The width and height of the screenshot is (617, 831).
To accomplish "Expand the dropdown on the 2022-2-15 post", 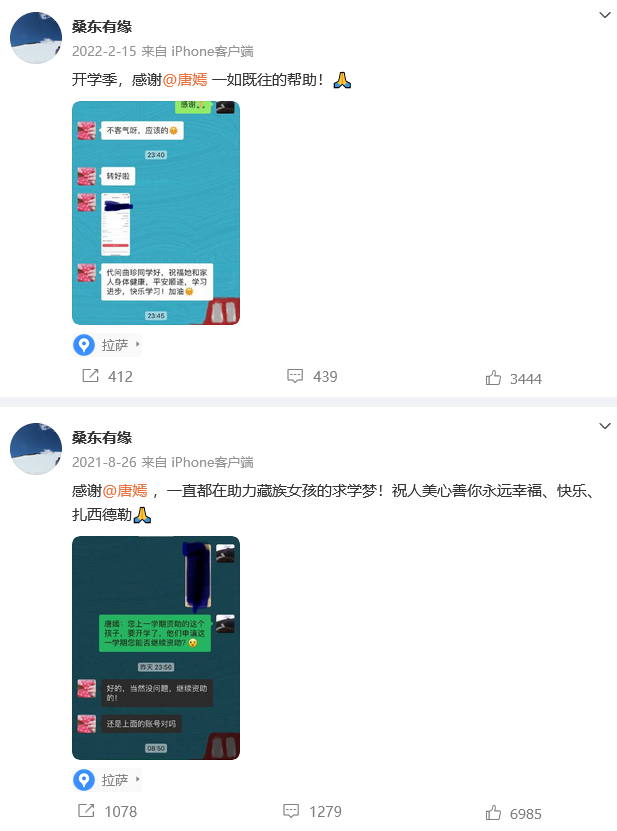I will click(x=604, y=15).
